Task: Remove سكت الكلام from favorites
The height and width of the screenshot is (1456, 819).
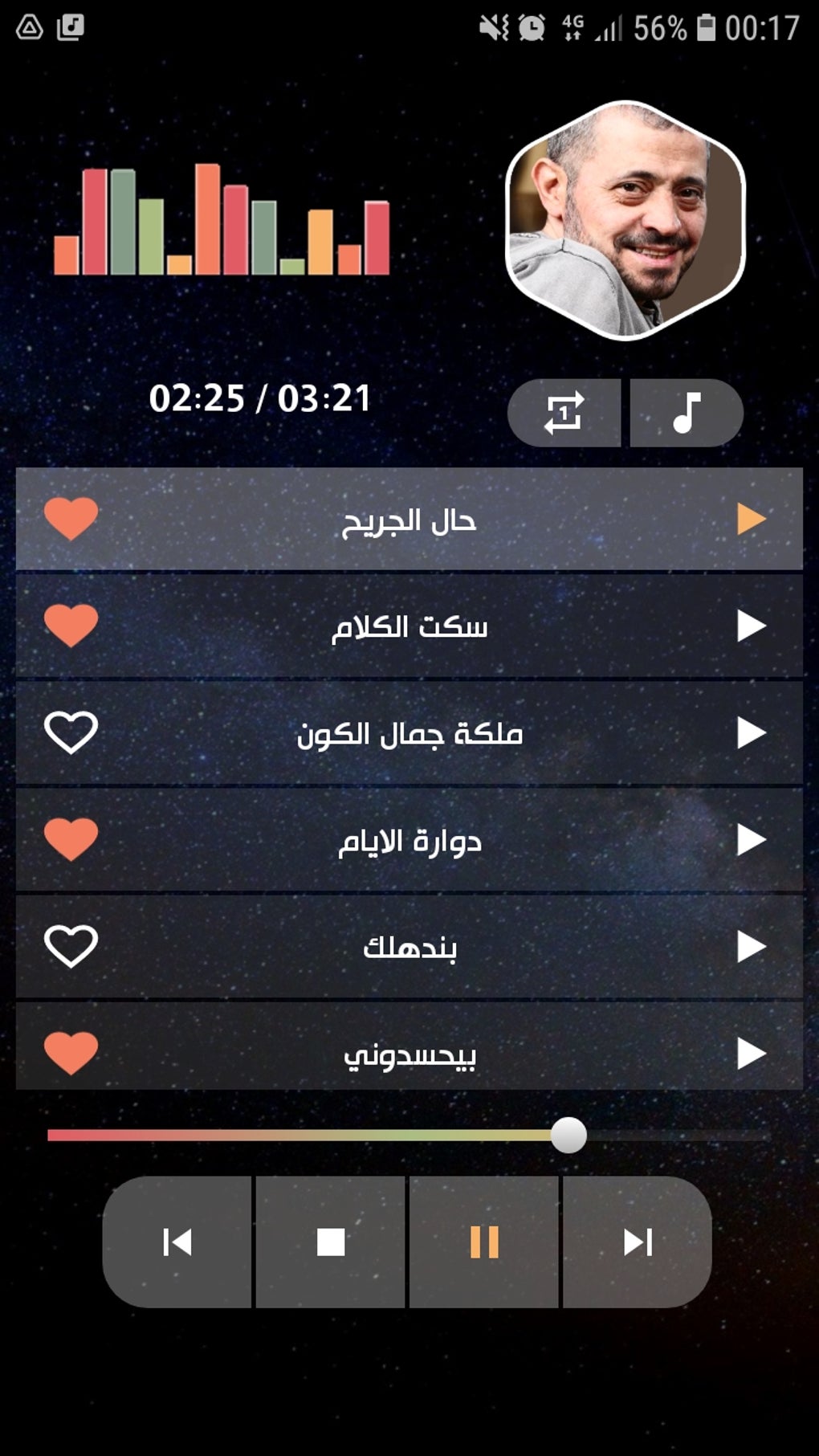Action: coord(71,626)
